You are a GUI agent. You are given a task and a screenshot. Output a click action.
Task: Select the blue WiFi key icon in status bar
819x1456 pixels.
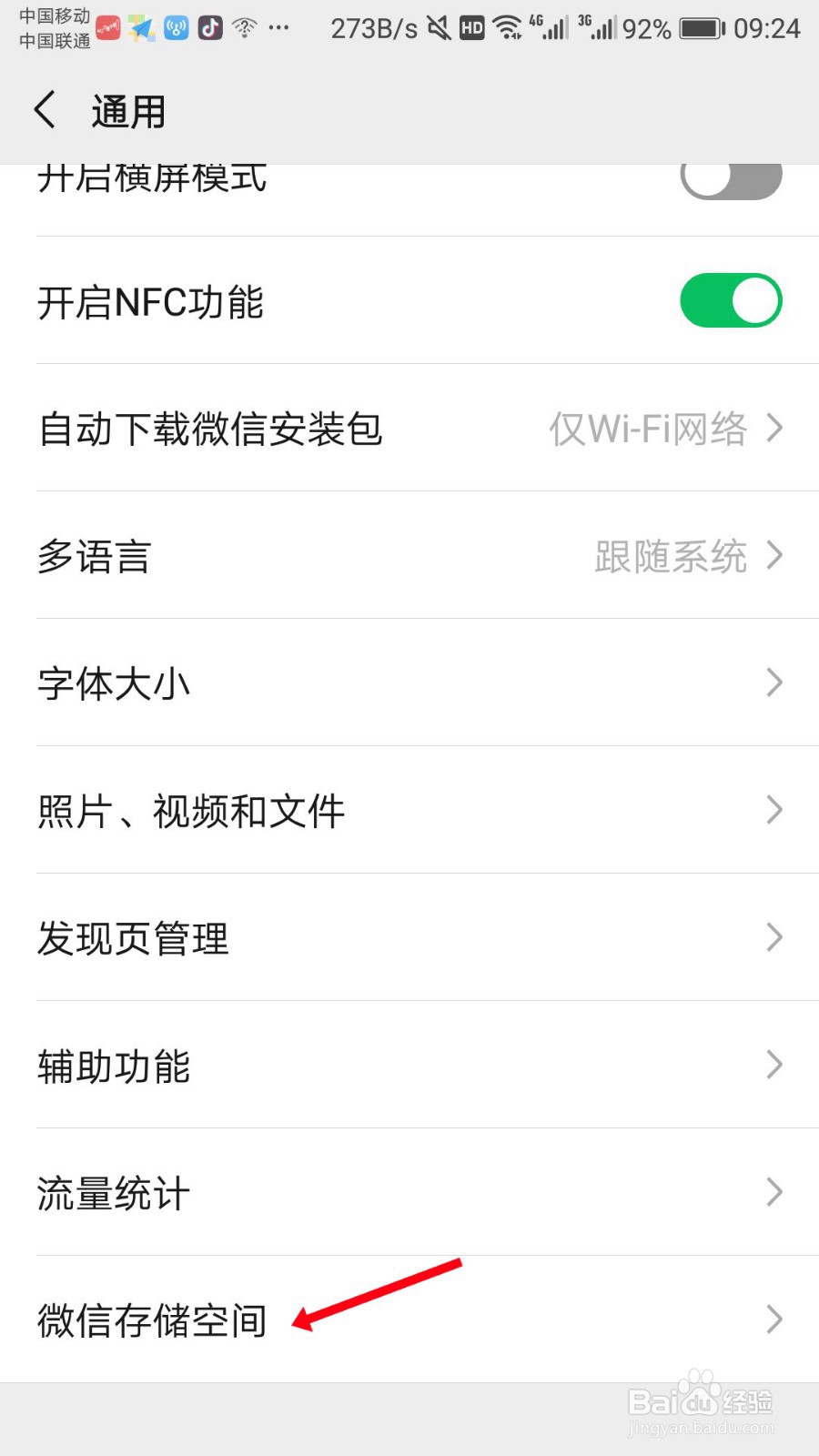176,27
